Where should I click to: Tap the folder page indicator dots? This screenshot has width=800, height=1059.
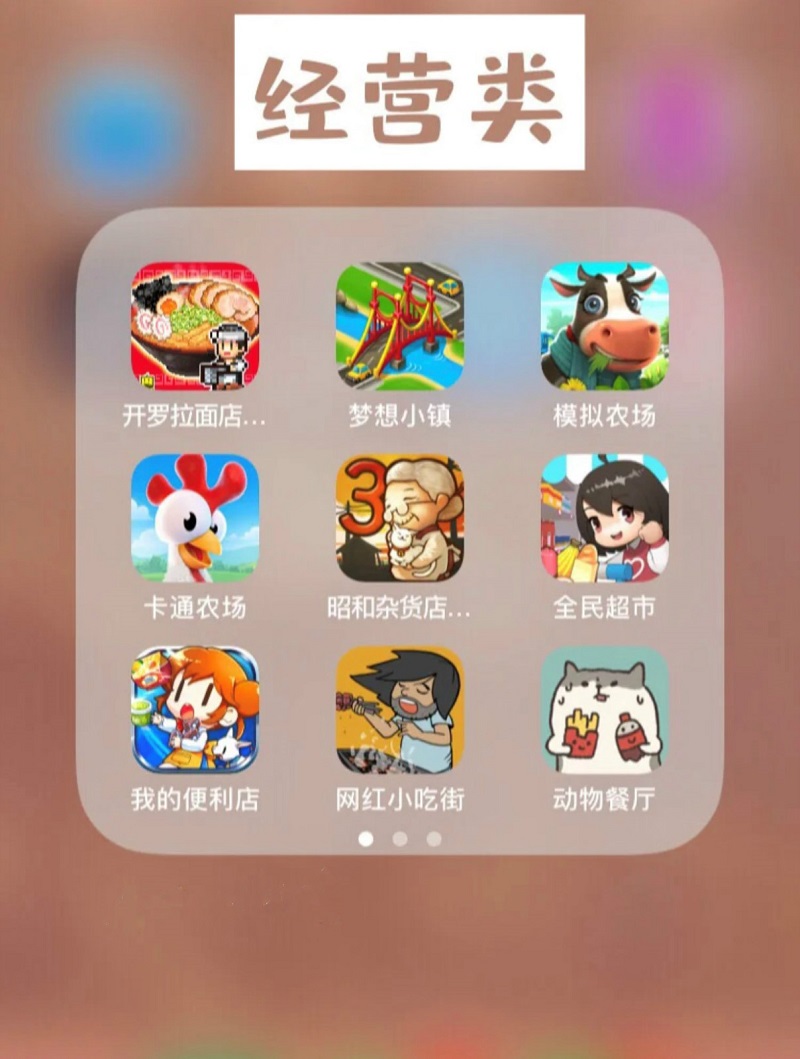(400, 839)
